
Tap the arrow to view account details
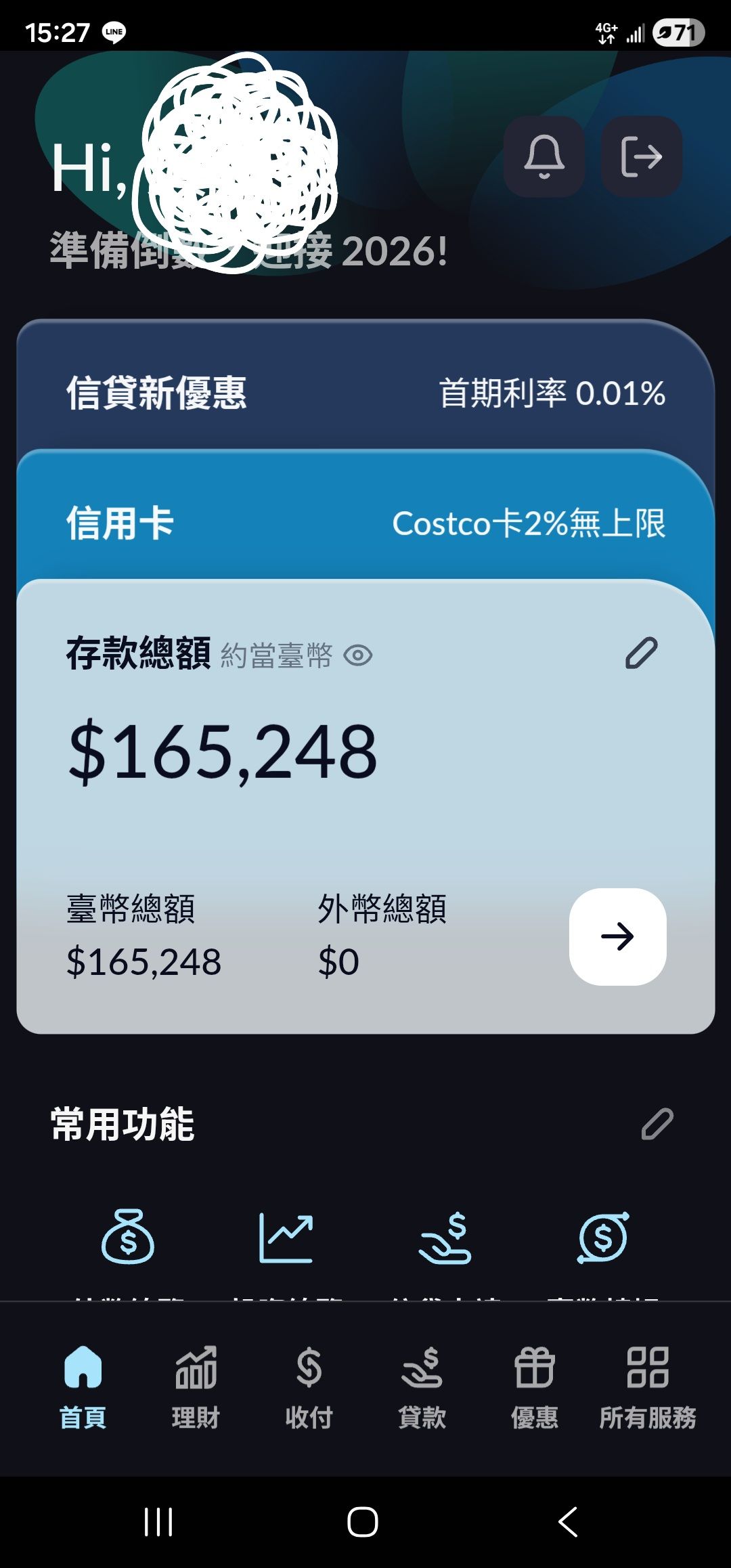617,938
